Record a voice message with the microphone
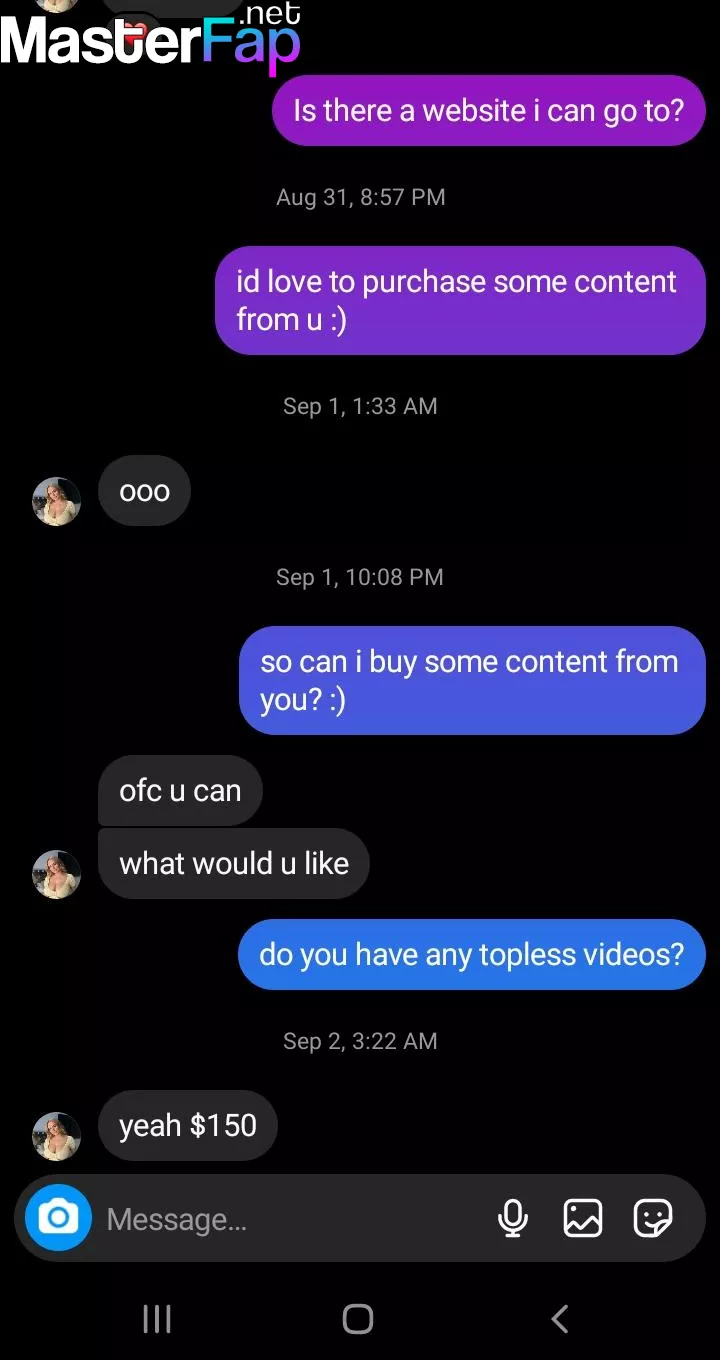 (512, 1218)
